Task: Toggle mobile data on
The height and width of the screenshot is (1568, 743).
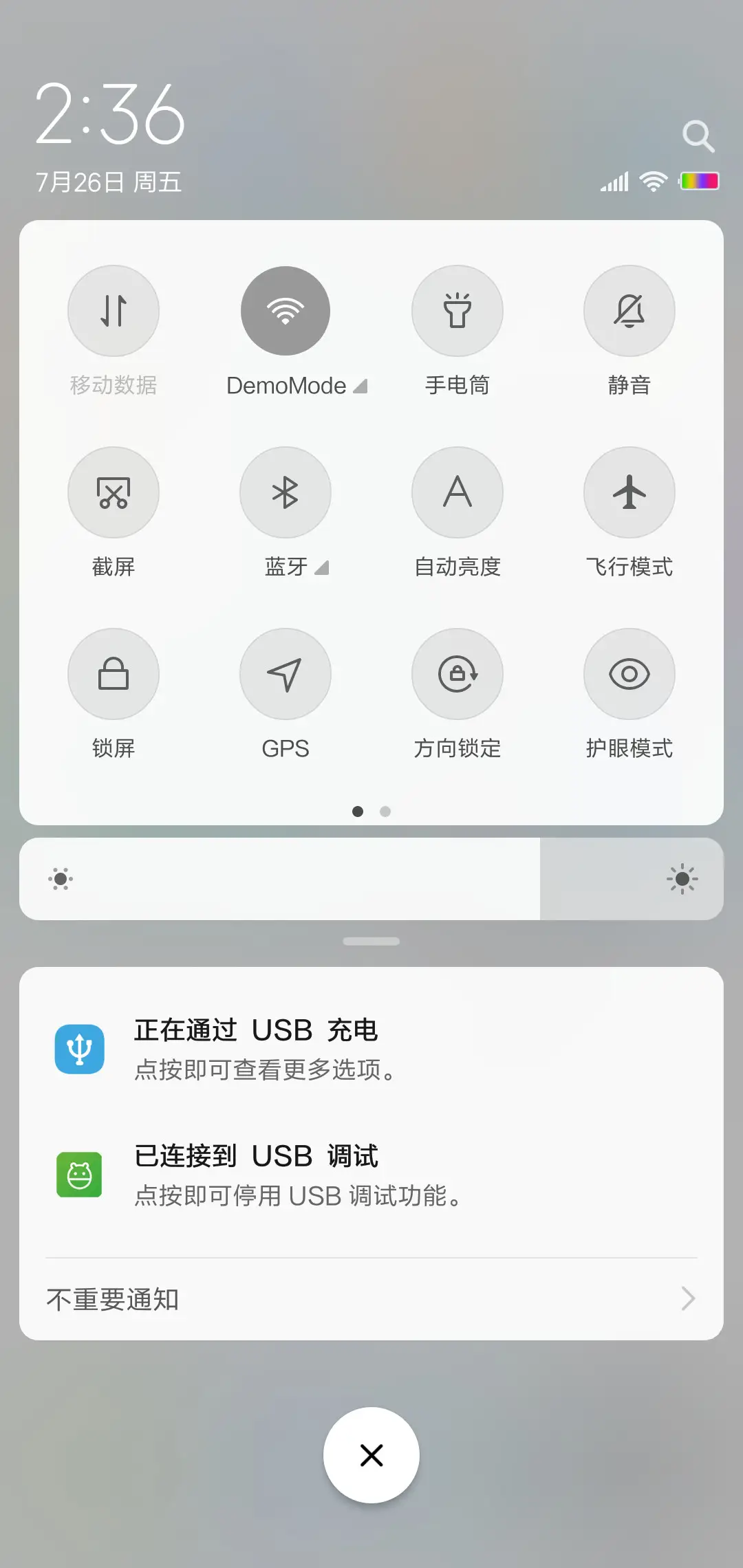Action: point(114,311)
